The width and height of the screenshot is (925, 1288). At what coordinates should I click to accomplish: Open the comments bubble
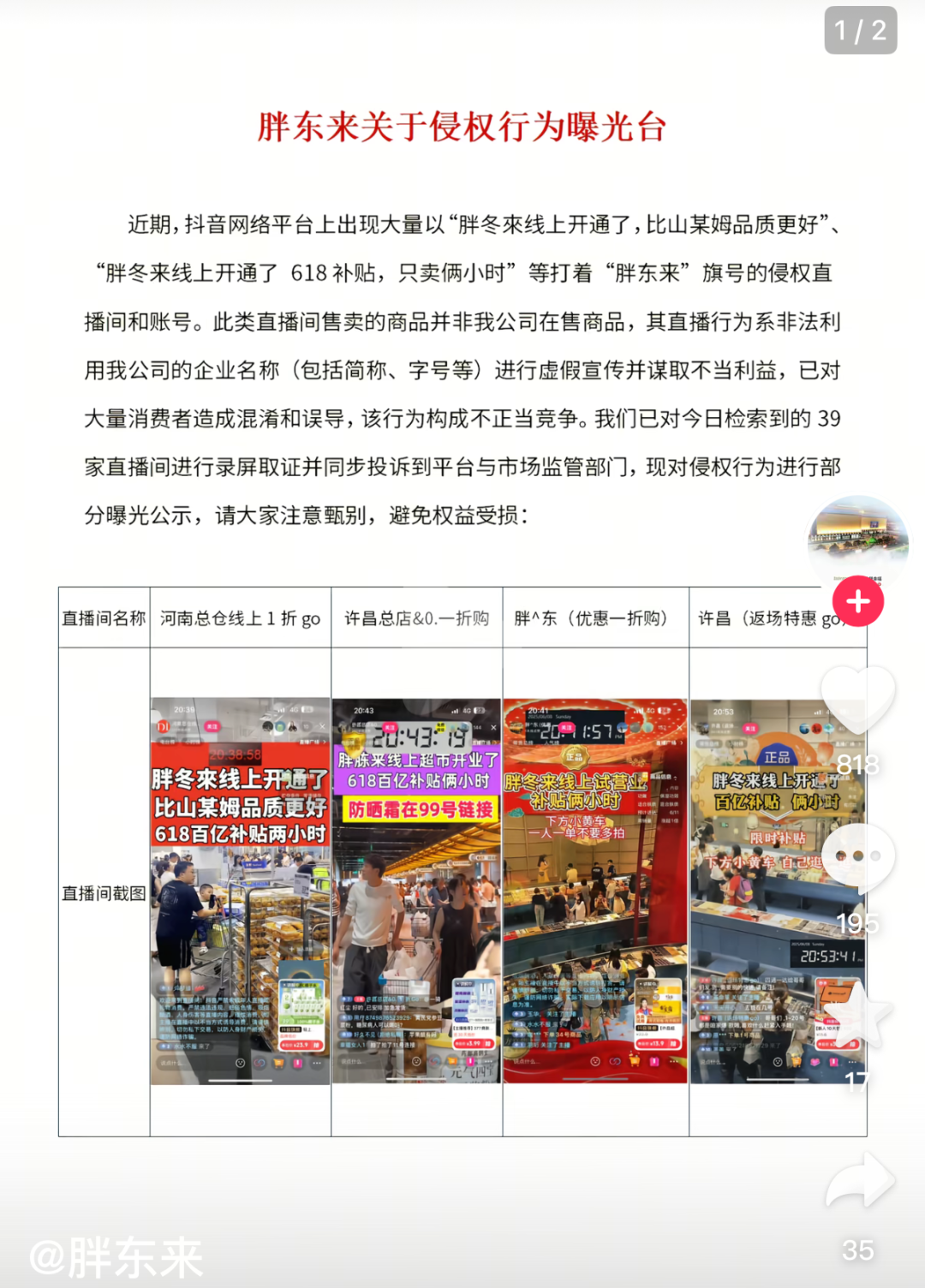[x=857, y=856]
